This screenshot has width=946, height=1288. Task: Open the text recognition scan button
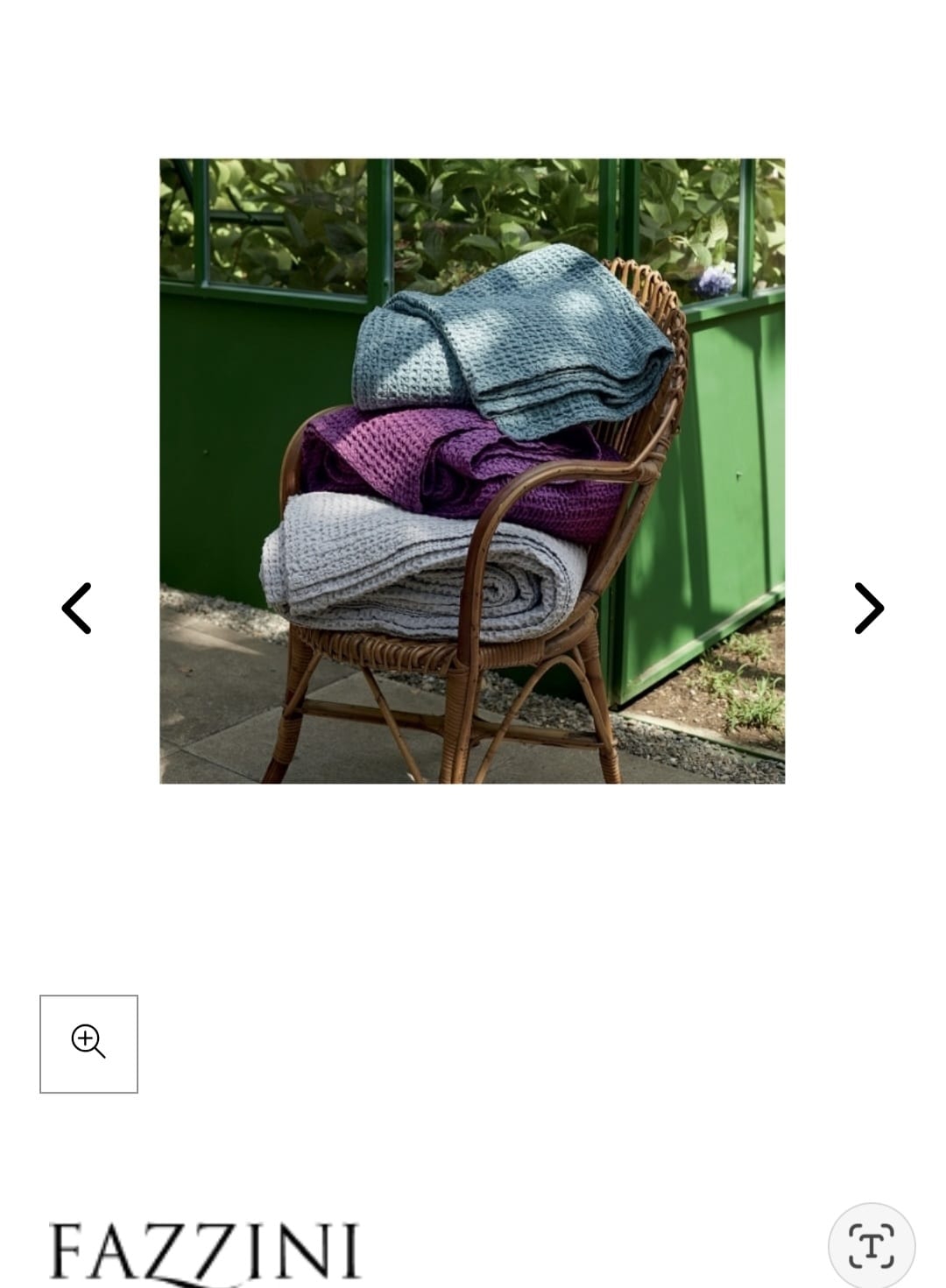871,1245
